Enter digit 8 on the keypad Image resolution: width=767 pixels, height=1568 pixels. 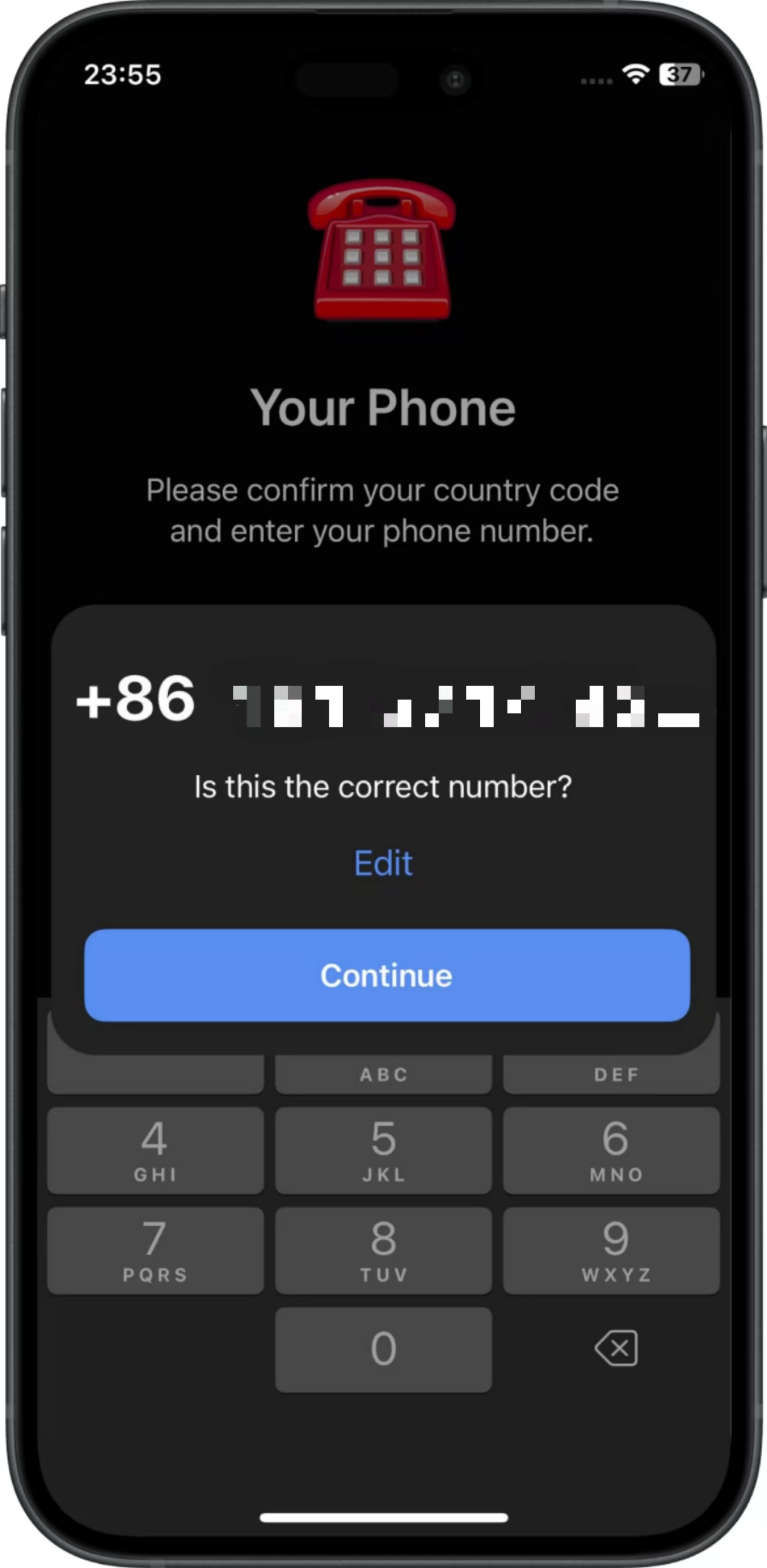tap(383, 1249)
